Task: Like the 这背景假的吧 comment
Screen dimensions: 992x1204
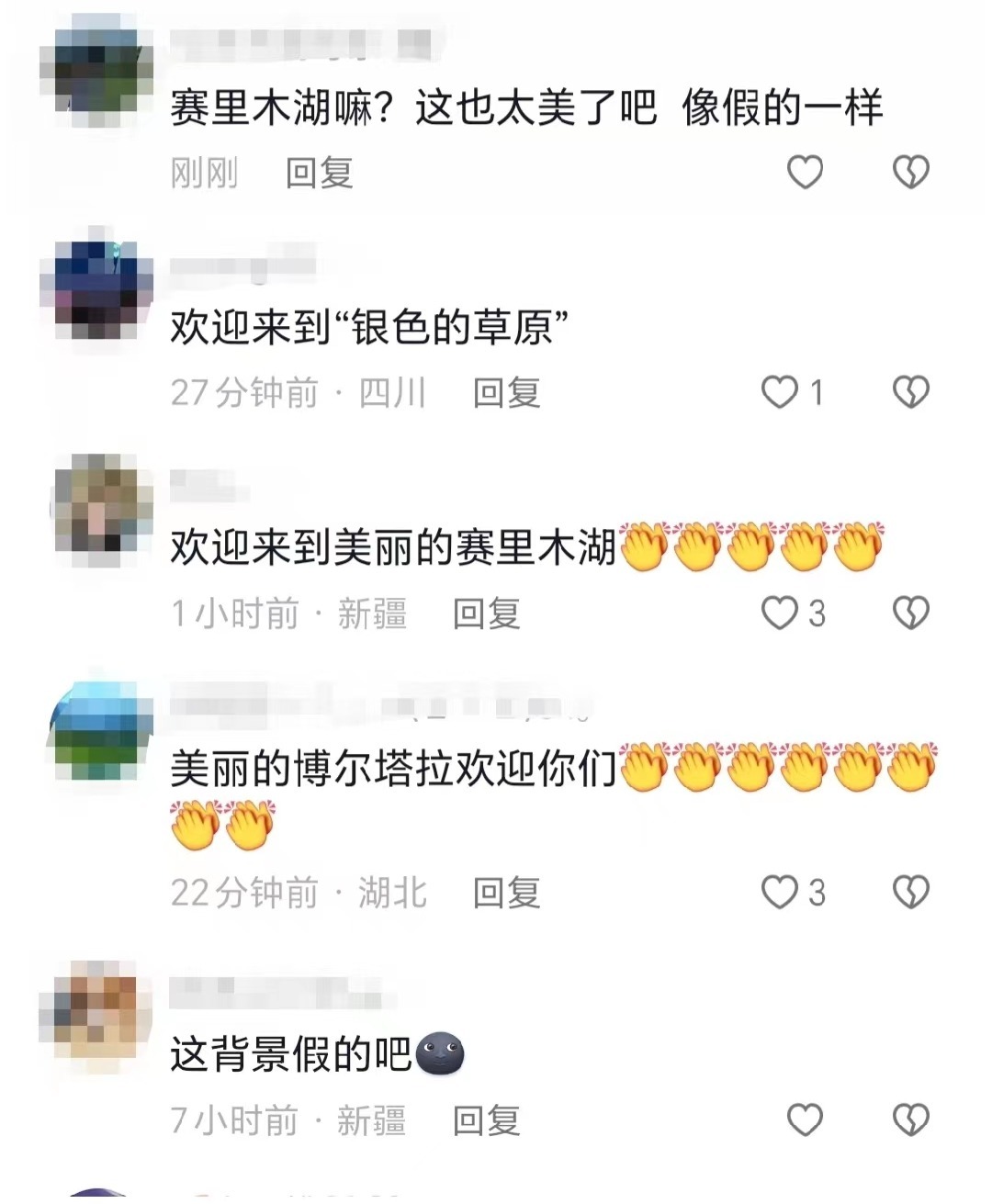Action: coord(805,1120)
